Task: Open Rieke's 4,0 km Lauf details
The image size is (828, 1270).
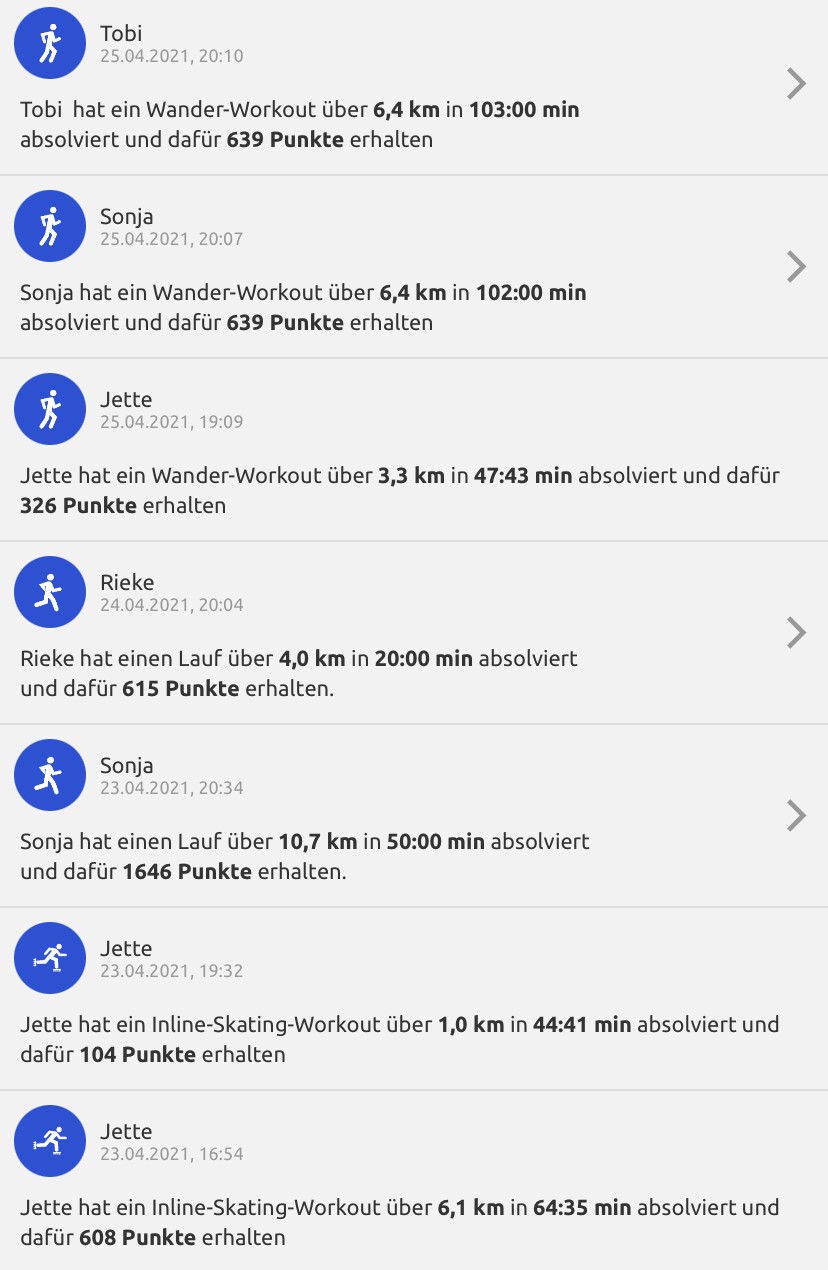Action: click(796, 632)
